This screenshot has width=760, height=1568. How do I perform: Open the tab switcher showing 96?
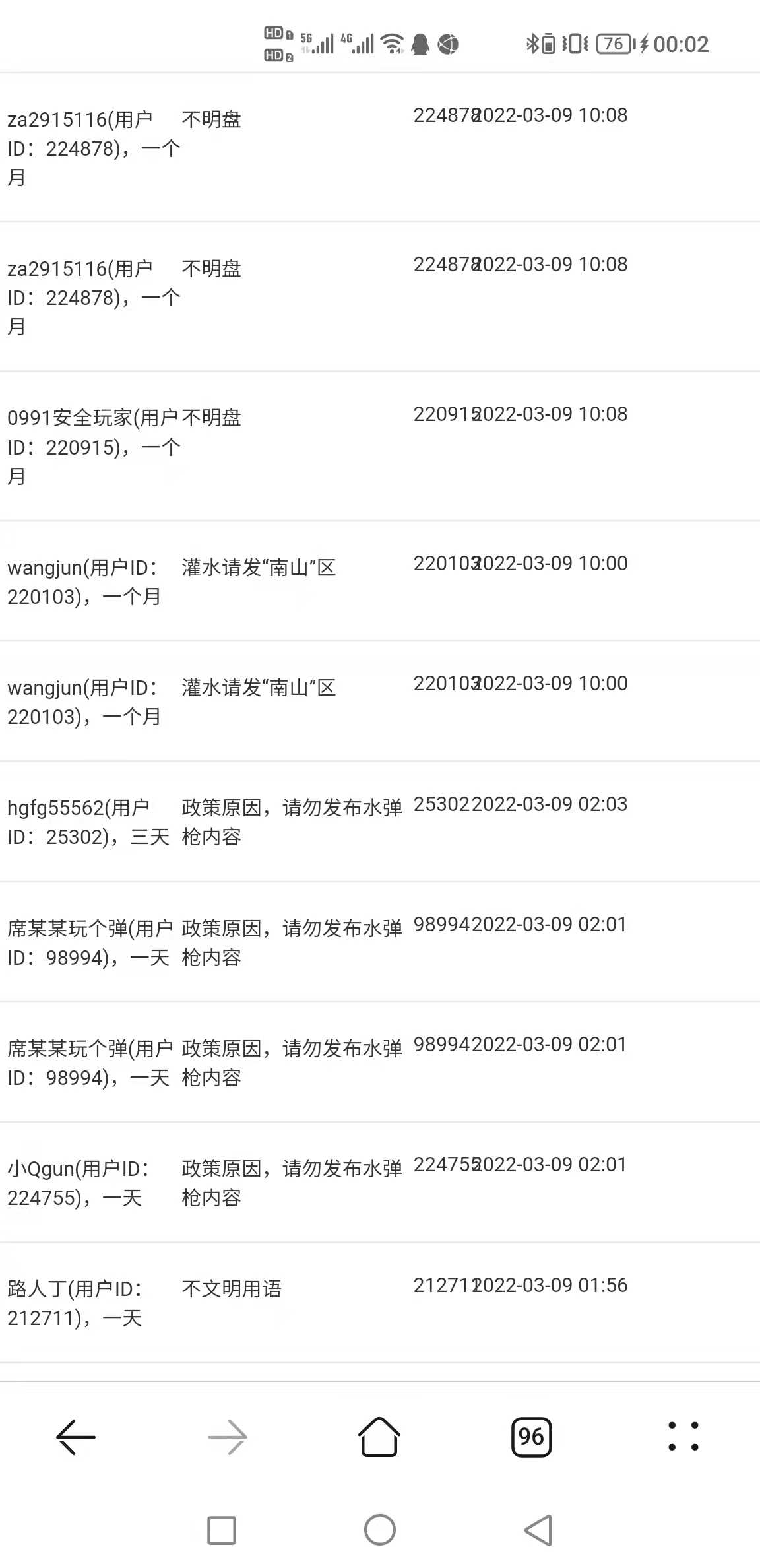click(531, 1437)
